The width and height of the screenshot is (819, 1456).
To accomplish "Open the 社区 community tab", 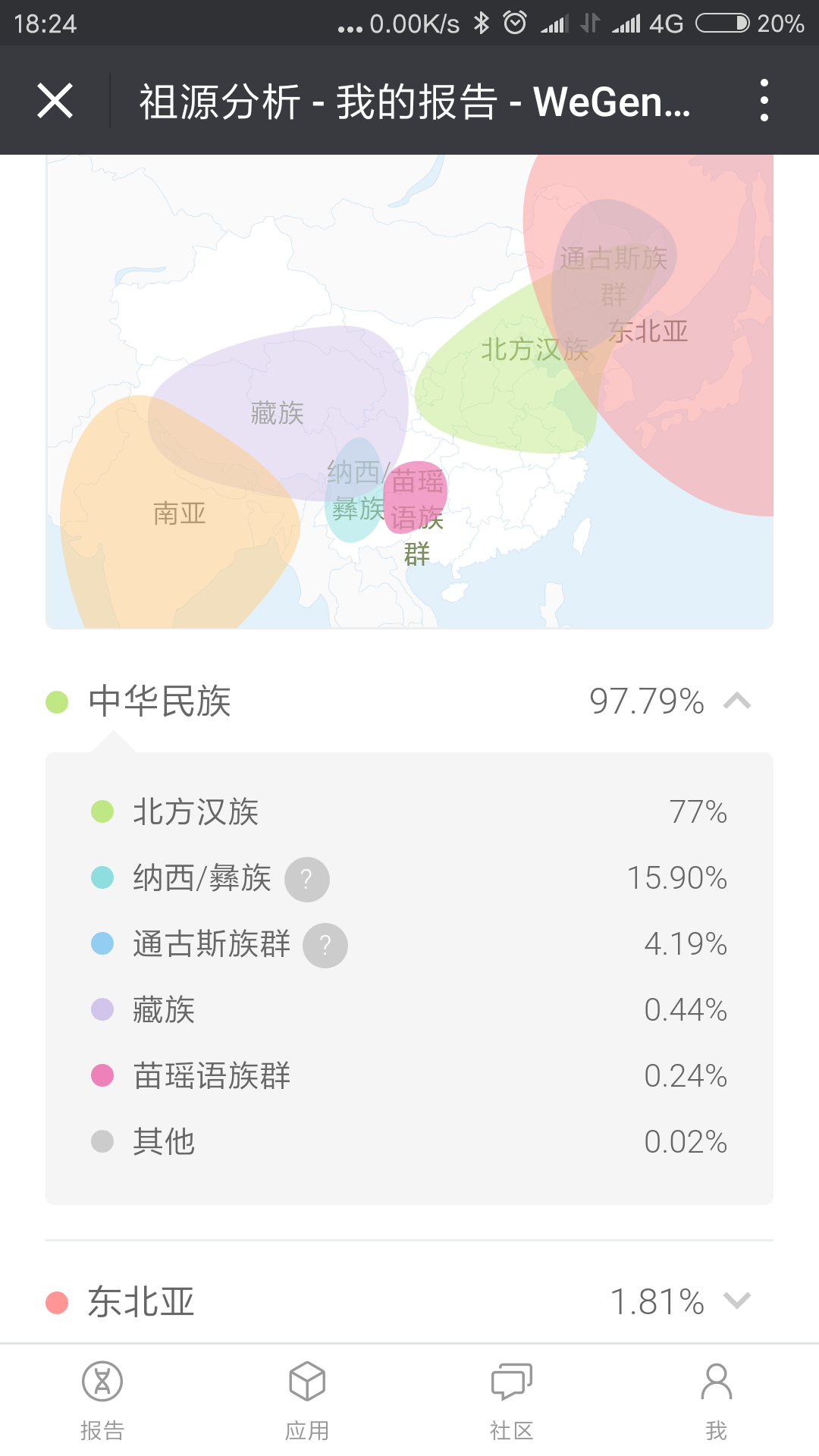I will pyautogui.click(x=512, y=1401).
